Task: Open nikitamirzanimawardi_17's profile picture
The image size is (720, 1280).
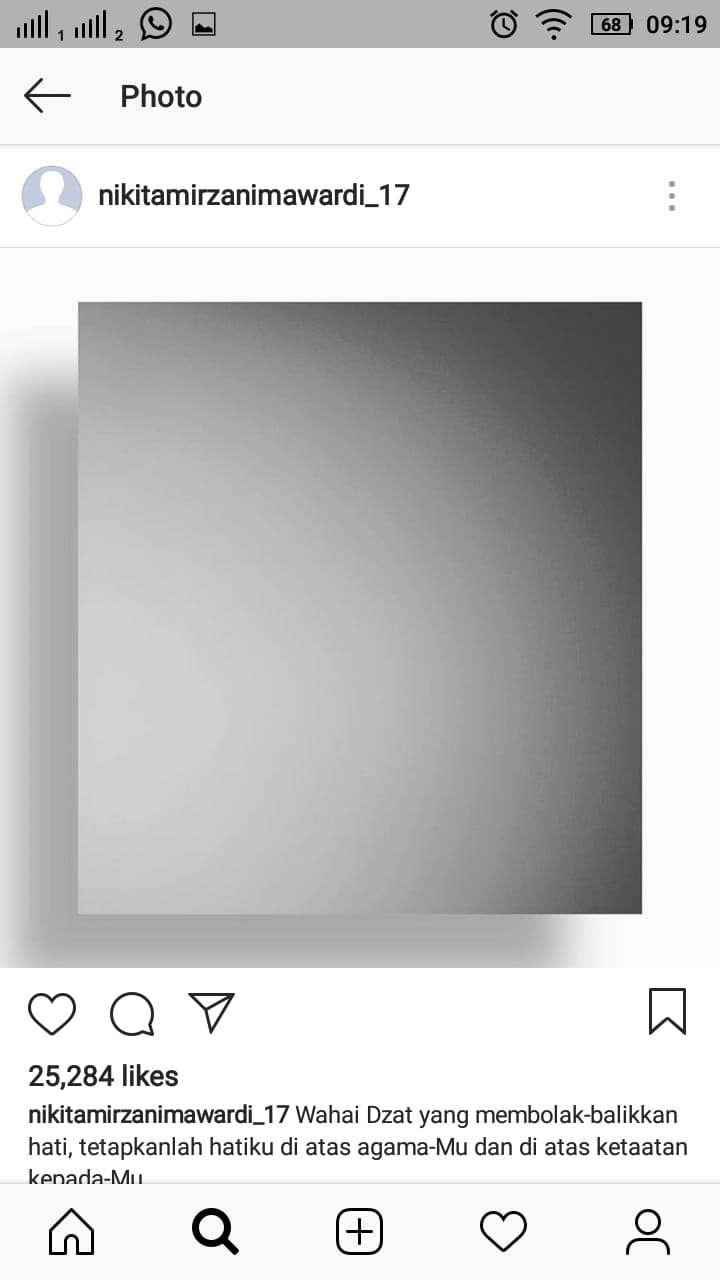Action: [x=52, y=196]
